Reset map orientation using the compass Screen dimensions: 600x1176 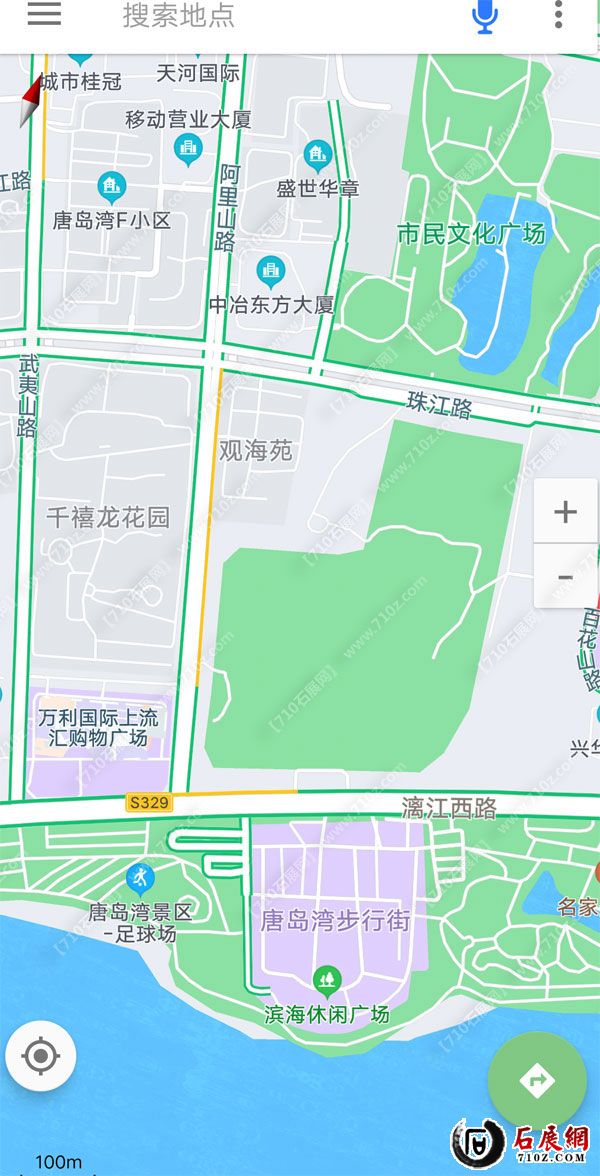32,98
